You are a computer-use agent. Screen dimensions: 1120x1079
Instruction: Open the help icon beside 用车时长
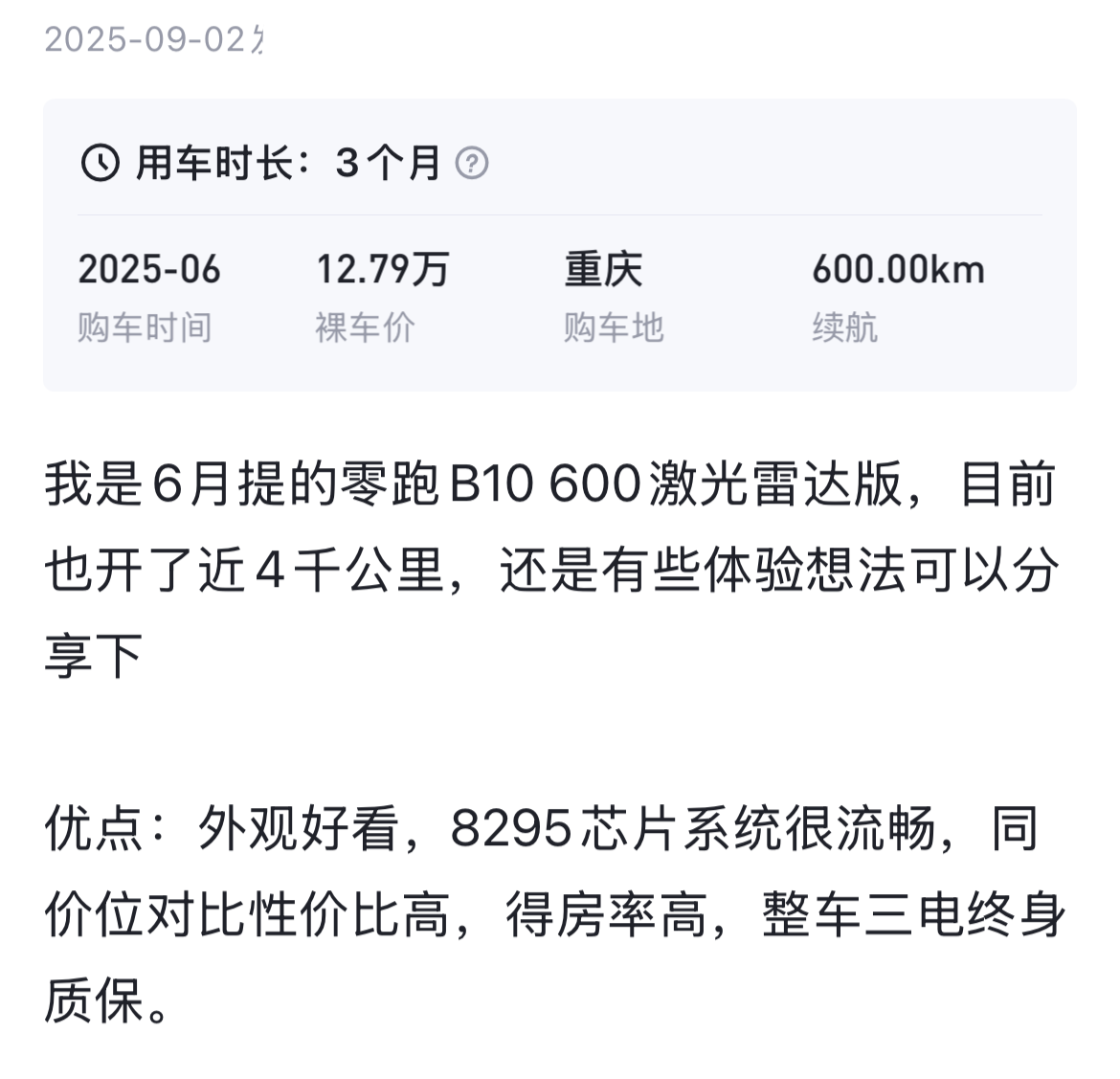(471, 164)
